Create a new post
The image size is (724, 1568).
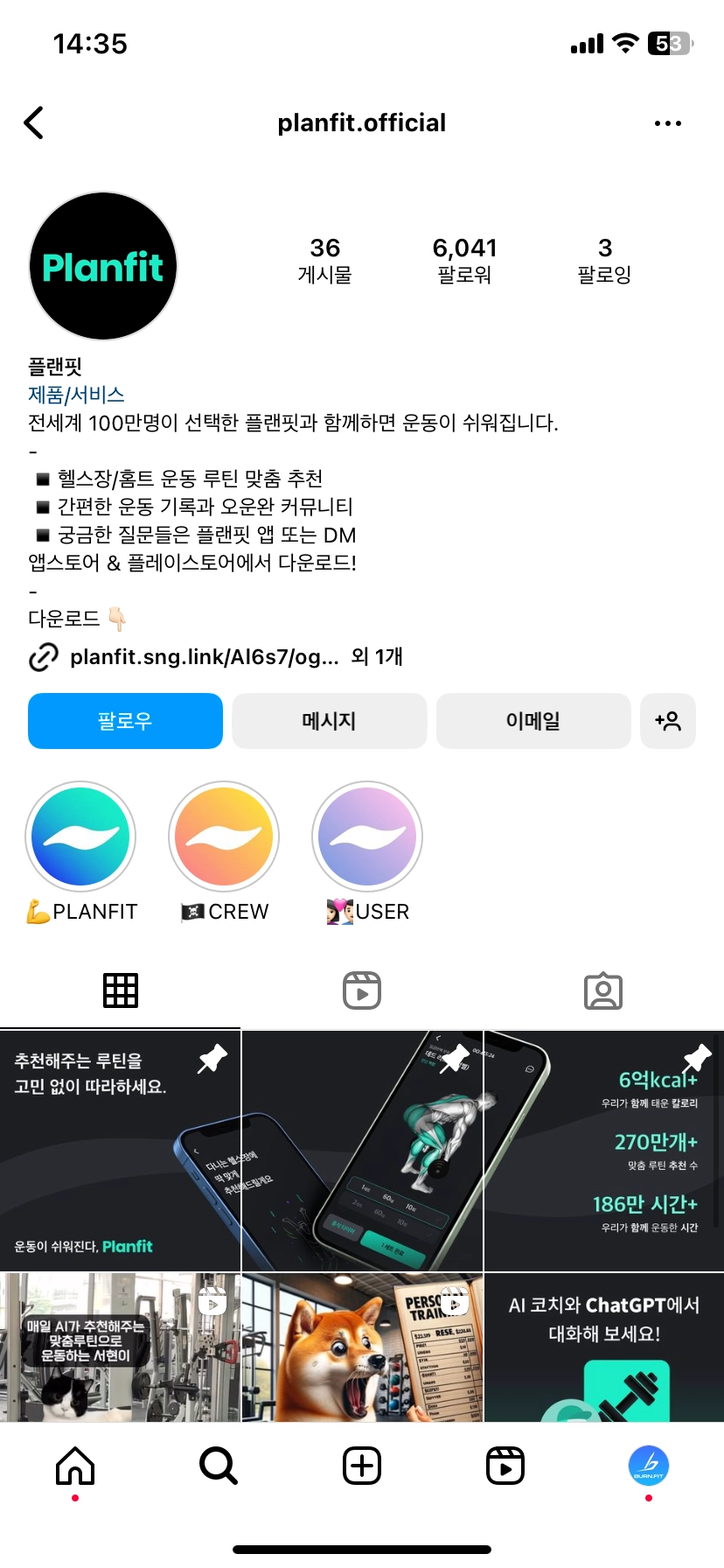click(362, 1466)
